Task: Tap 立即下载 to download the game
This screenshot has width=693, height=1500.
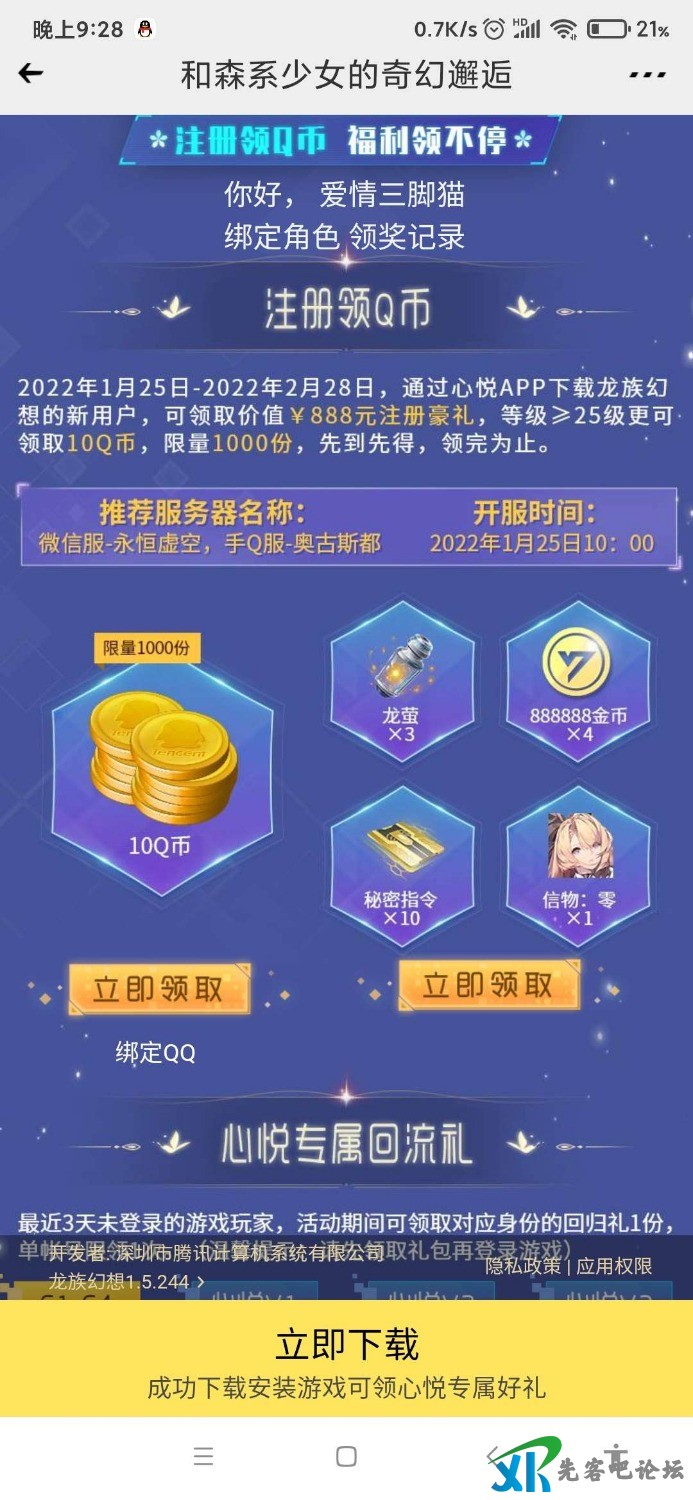Action: tap(346, 1357)
